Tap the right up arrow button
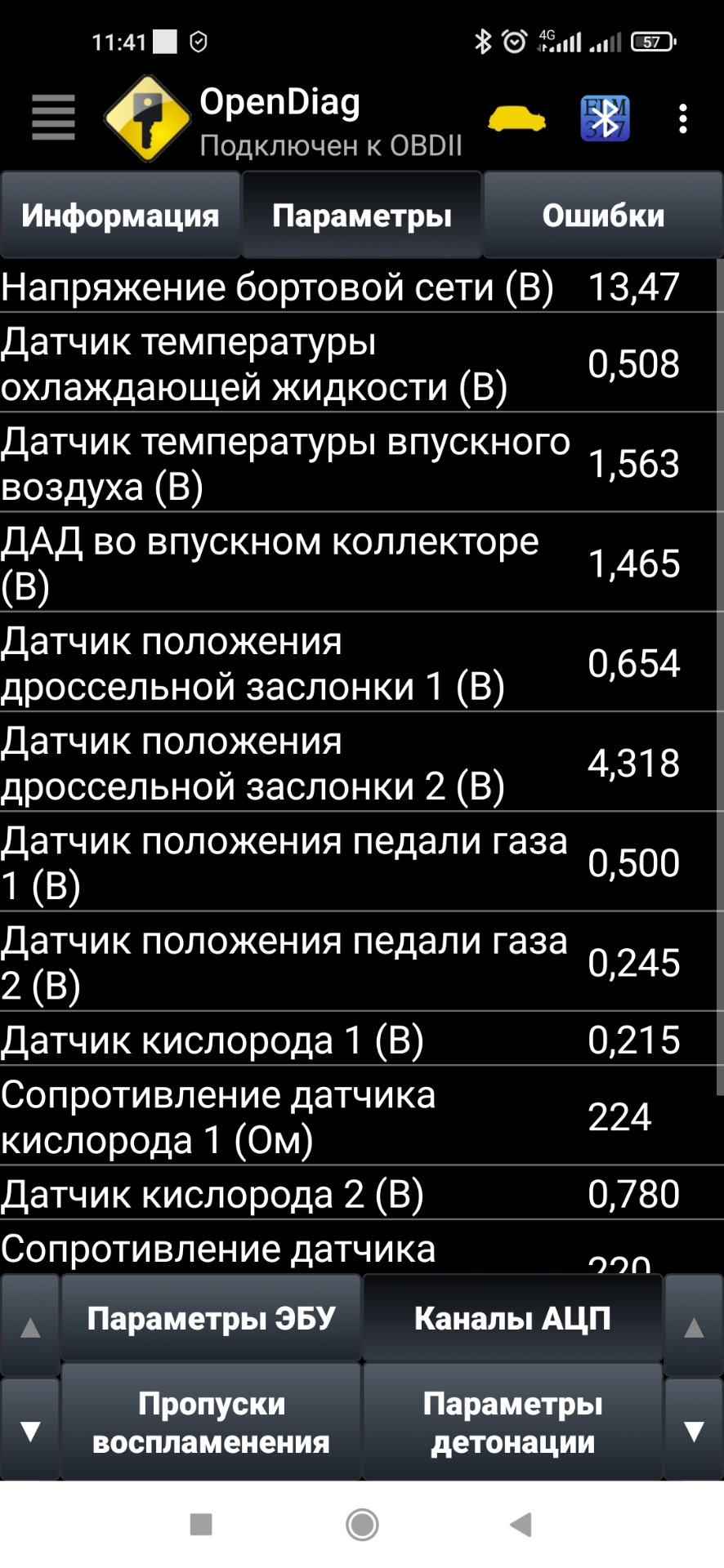Image resolution: width=724 pixels, height=1568 pixels. click(x=694, y=1326)
